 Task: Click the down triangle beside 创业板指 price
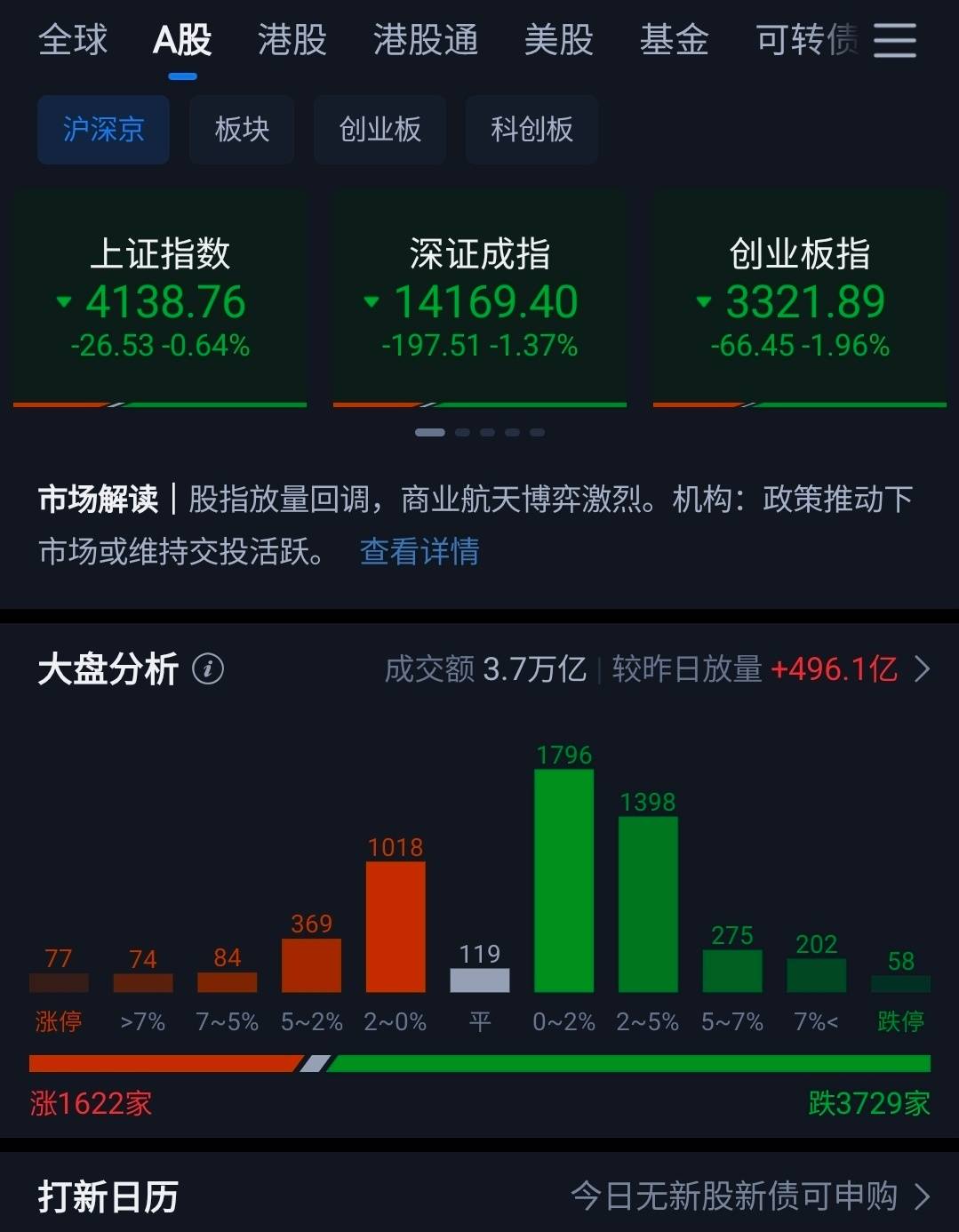(x=704, y=302)
